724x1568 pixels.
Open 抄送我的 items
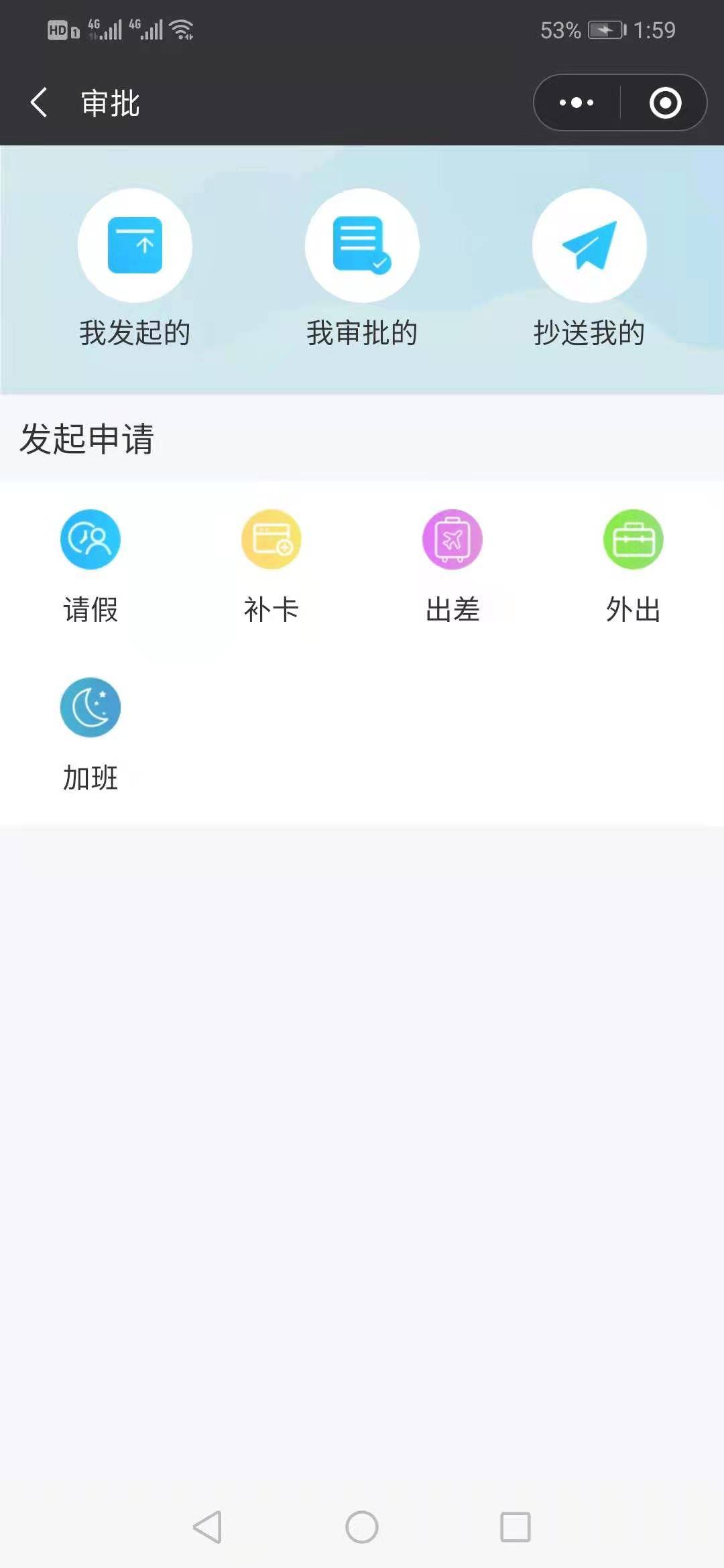tap(589, 269)
